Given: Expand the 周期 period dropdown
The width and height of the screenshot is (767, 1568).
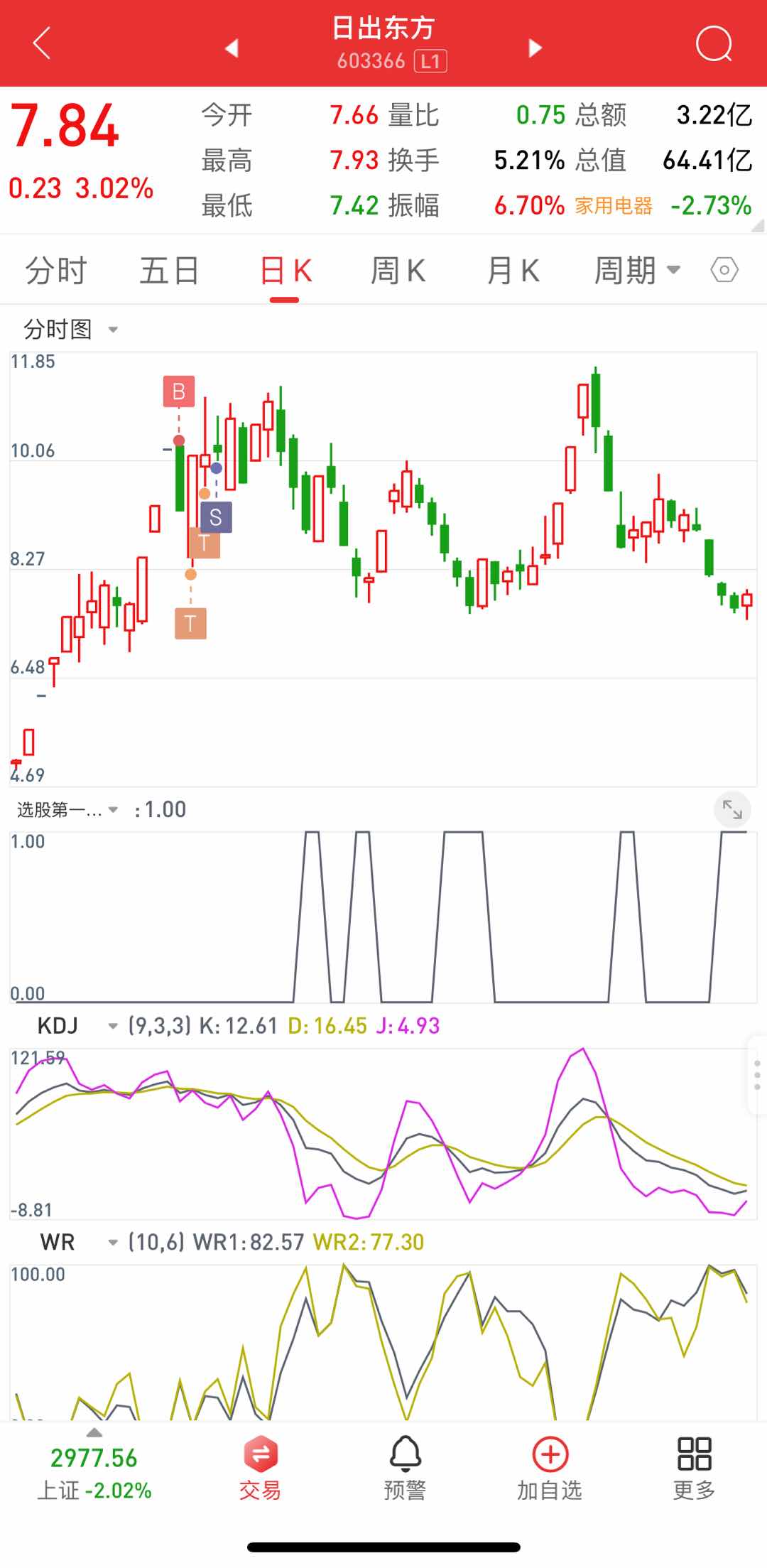Looking at the screenshot, I should (636, 271).
